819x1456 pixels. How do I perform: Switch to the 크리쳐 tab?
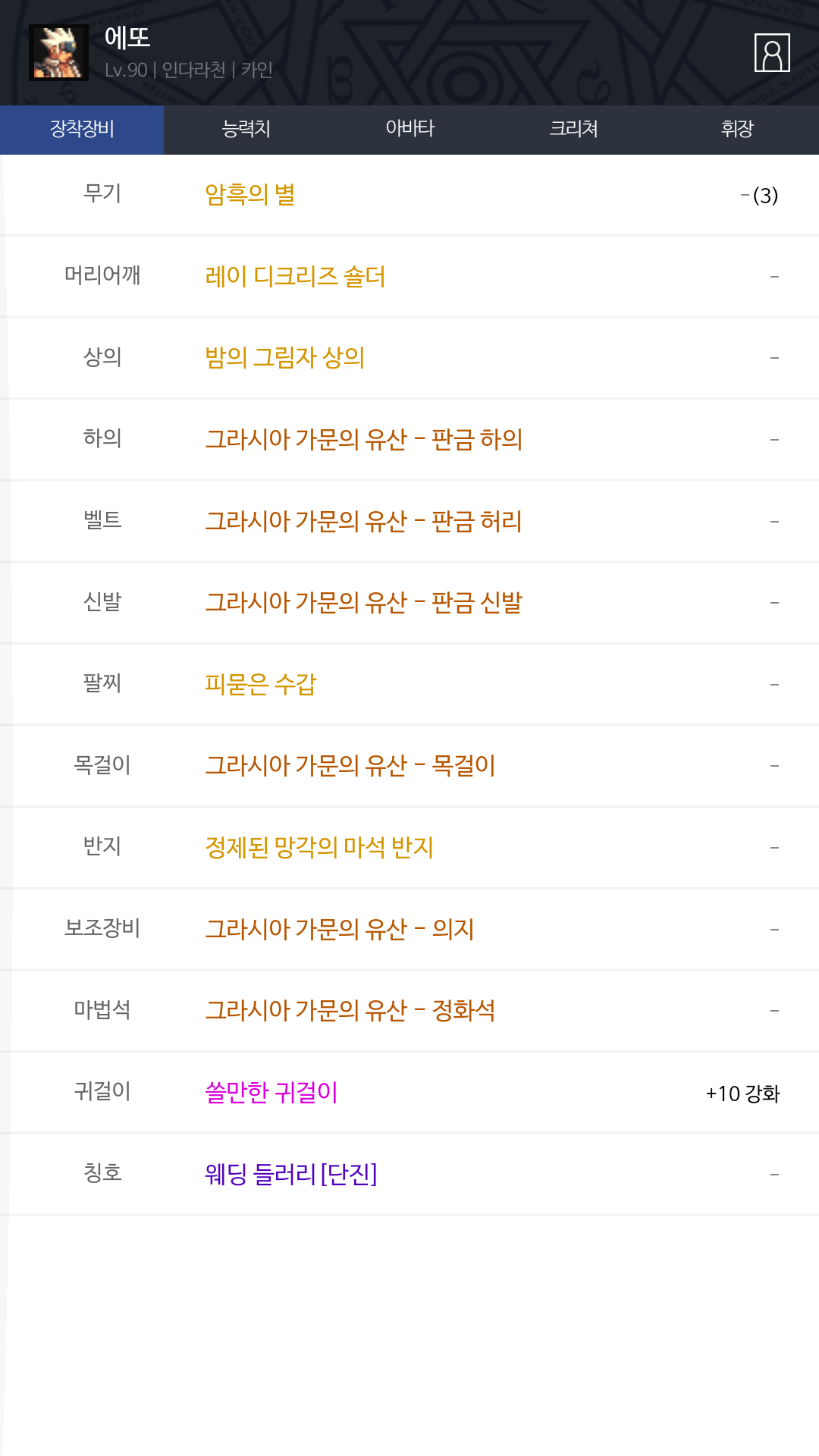(573, 130)
